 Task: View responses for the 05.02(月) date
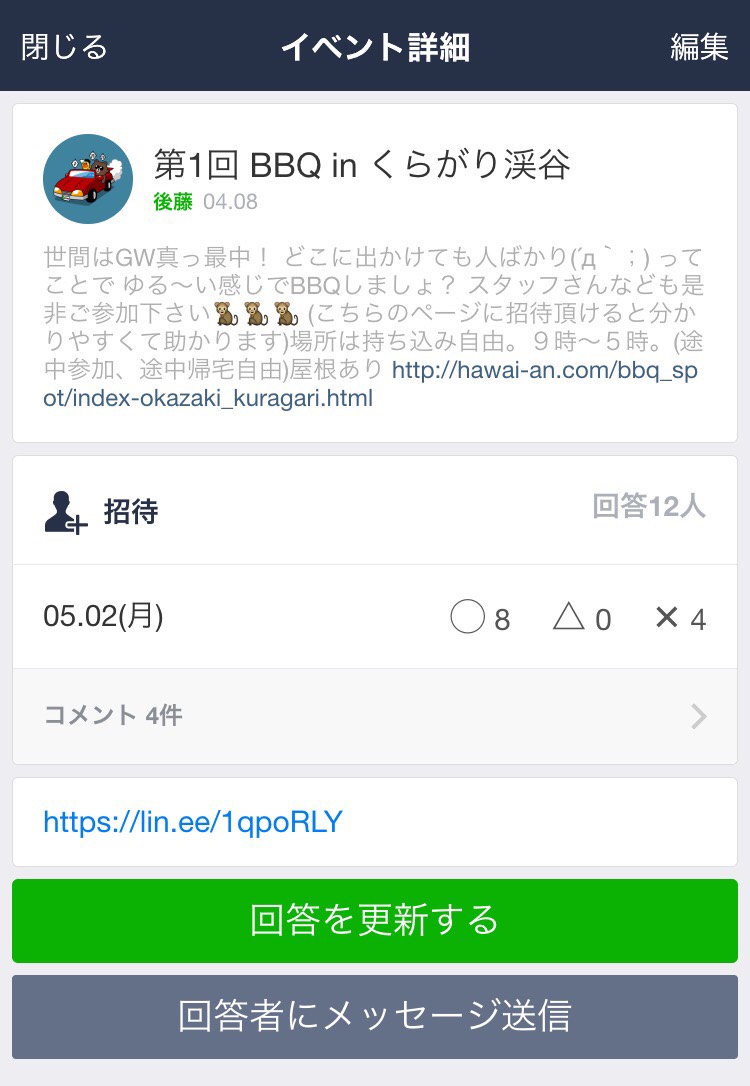(374, 618)
